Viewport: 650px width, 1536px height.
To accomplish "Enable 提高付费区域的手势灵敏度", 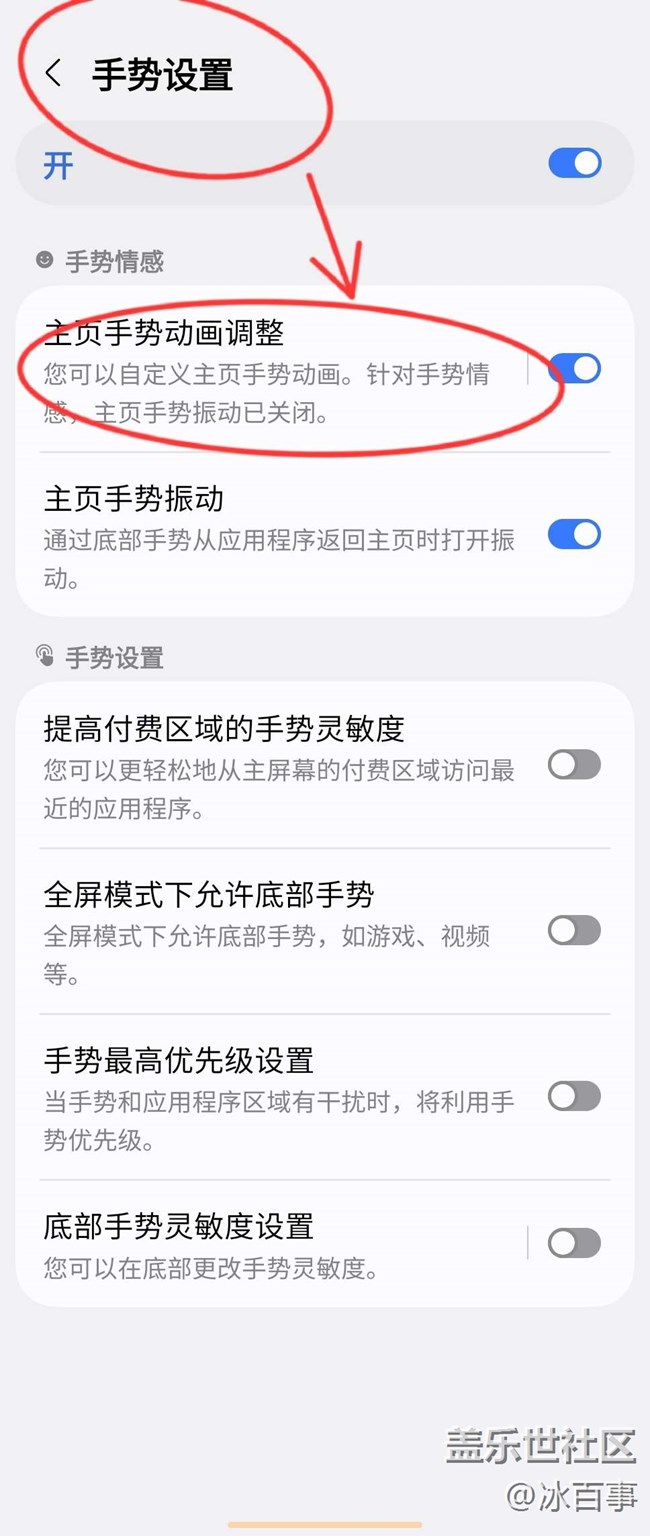I will (x=574, y=765).
